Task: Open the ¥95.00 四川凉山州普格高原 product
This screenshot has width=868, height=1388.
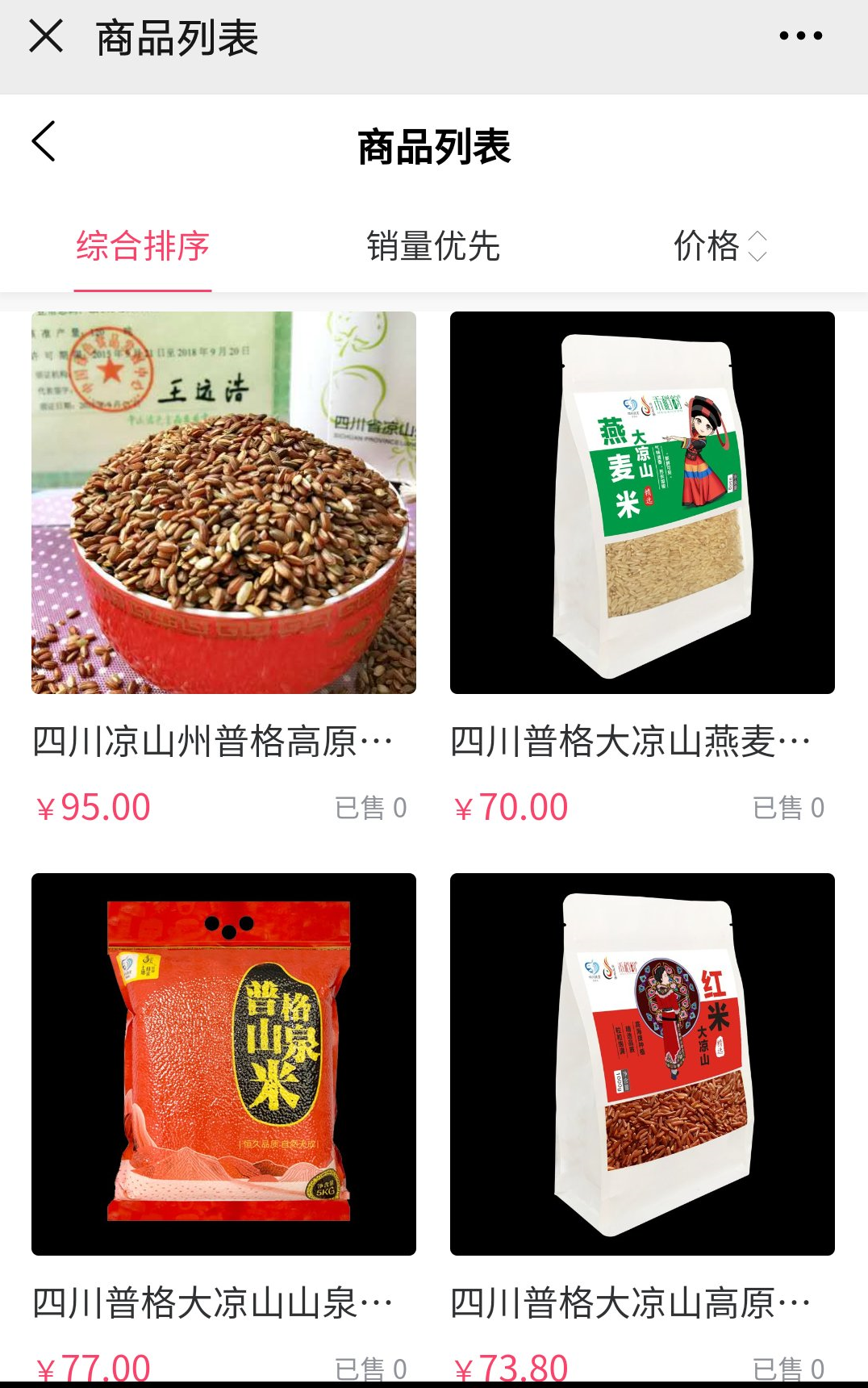Action: pyautogui.click(x=223, y=503)
